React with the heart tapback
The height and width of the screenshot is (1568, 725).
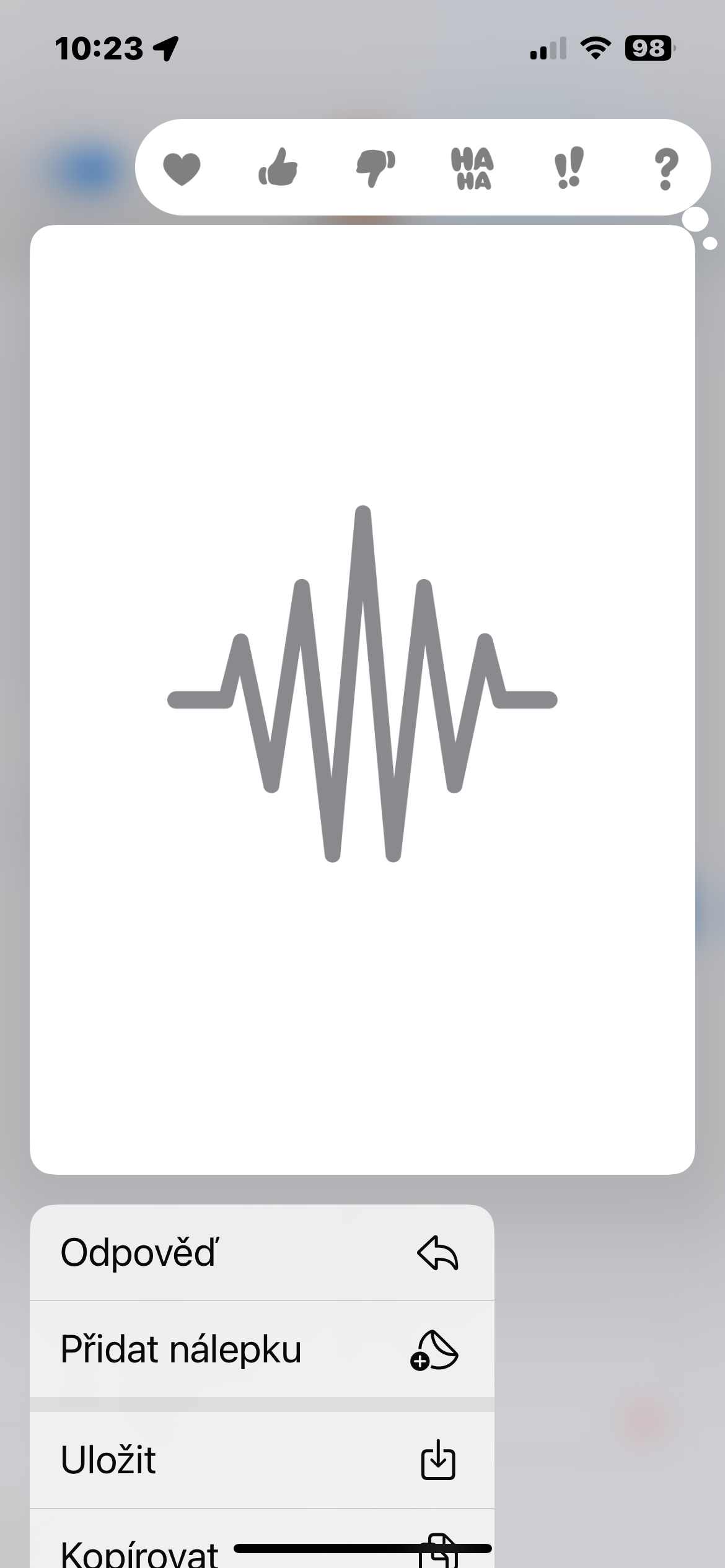181,168
